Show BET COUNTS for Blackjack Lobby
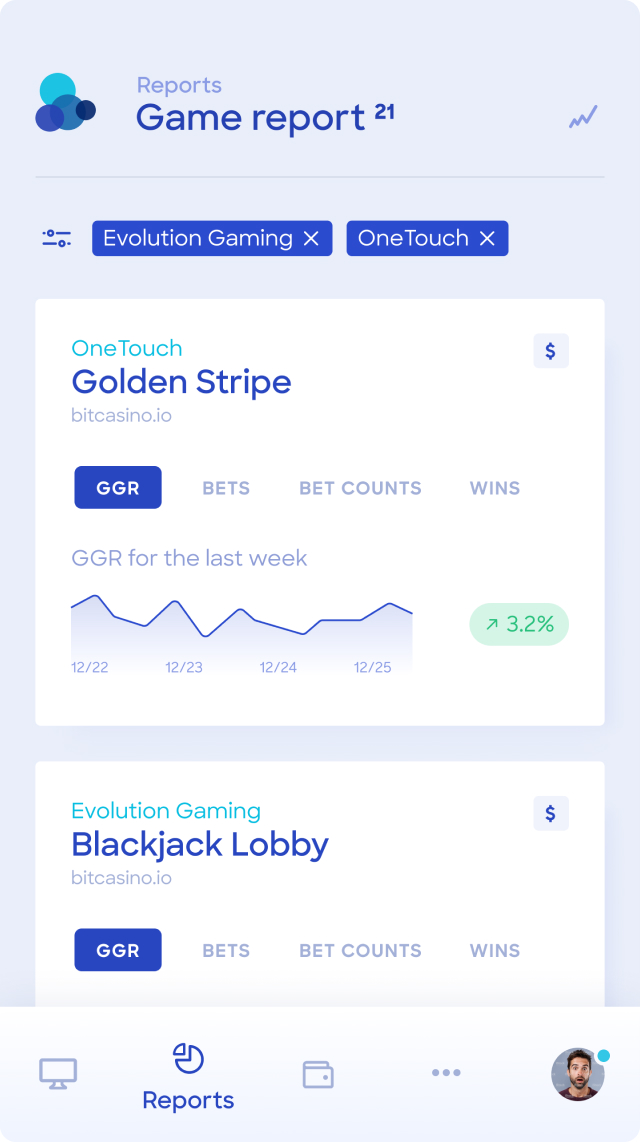This screenshot has width=640, height=1142. 360,950
